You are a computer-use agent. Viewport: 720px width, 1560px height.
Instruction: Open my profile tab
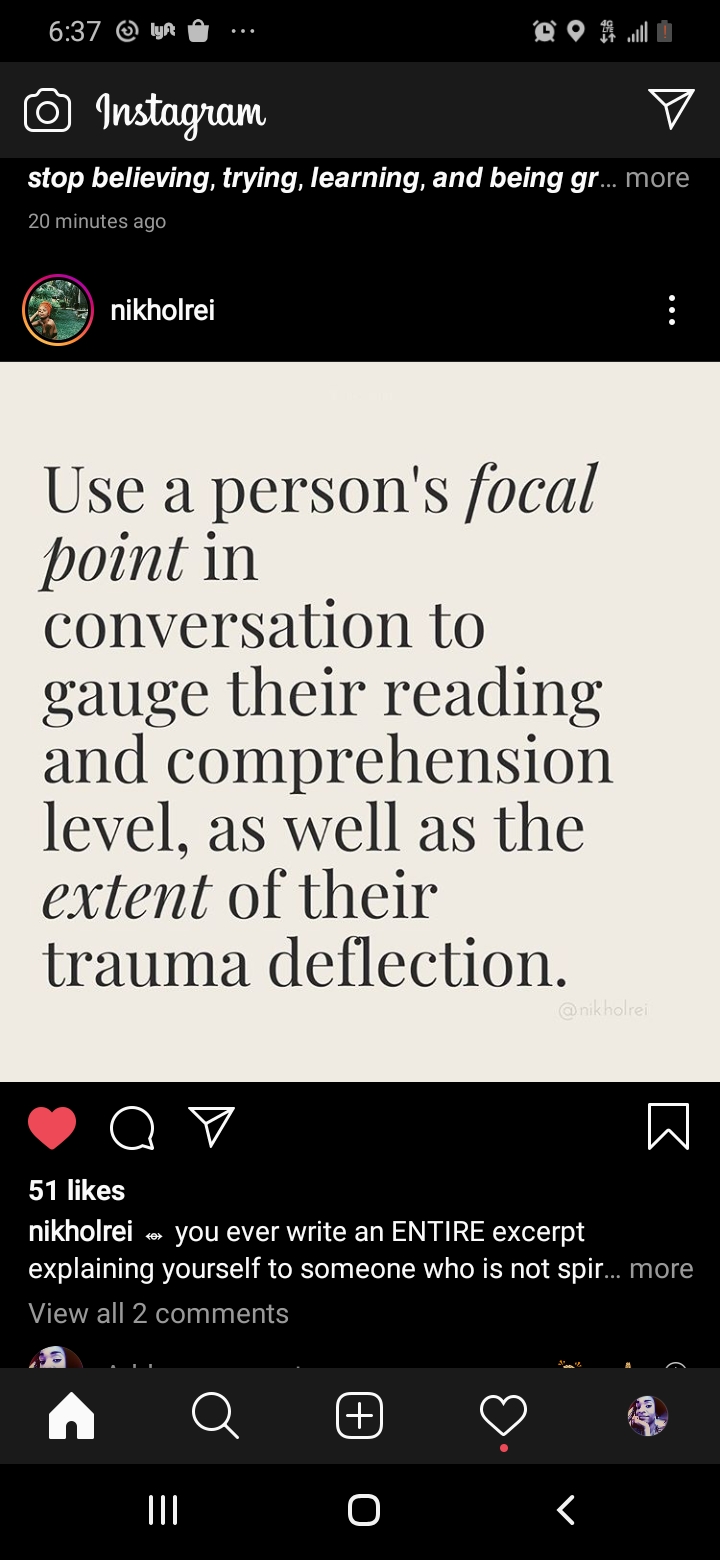[x=647, y=1416]
